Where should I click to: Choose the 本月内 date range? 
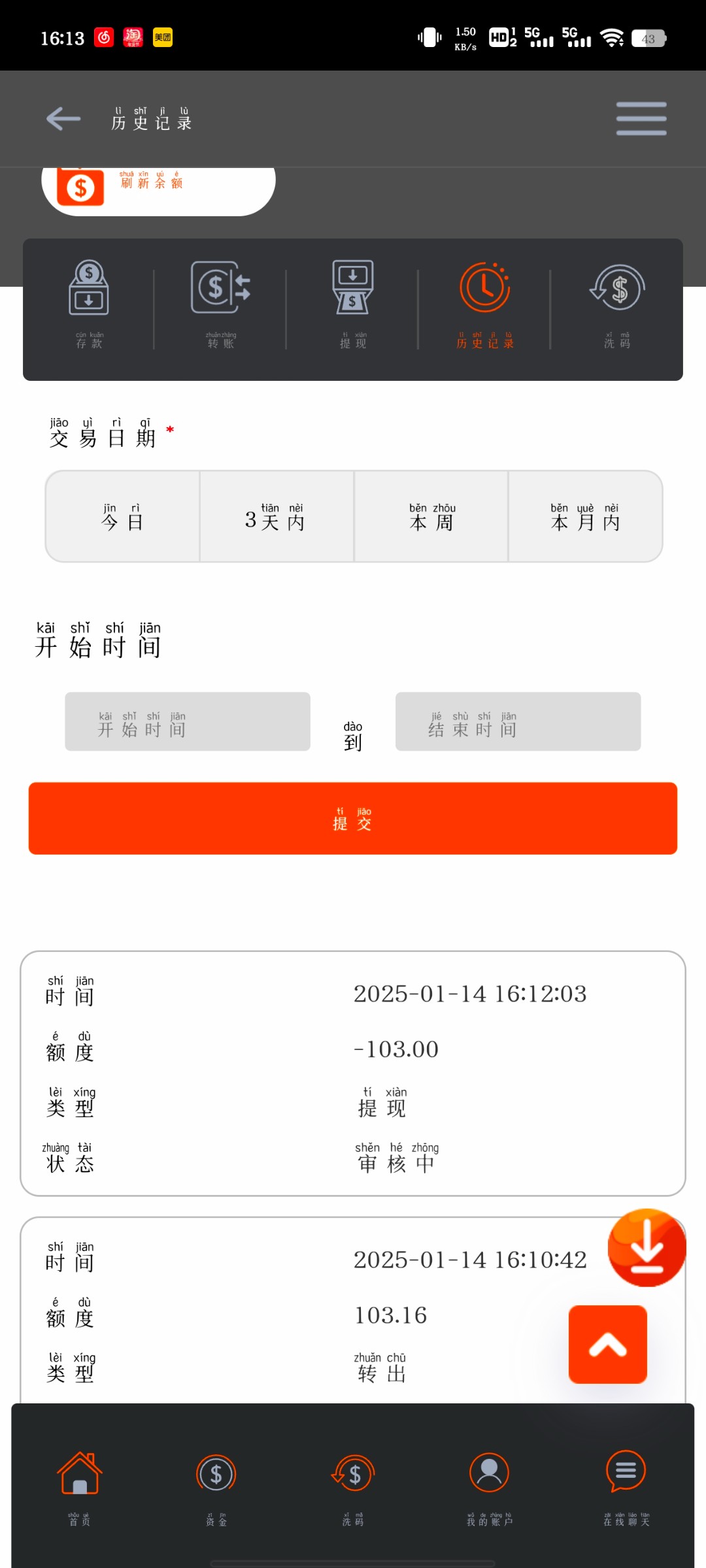click(x=586, y=516)
